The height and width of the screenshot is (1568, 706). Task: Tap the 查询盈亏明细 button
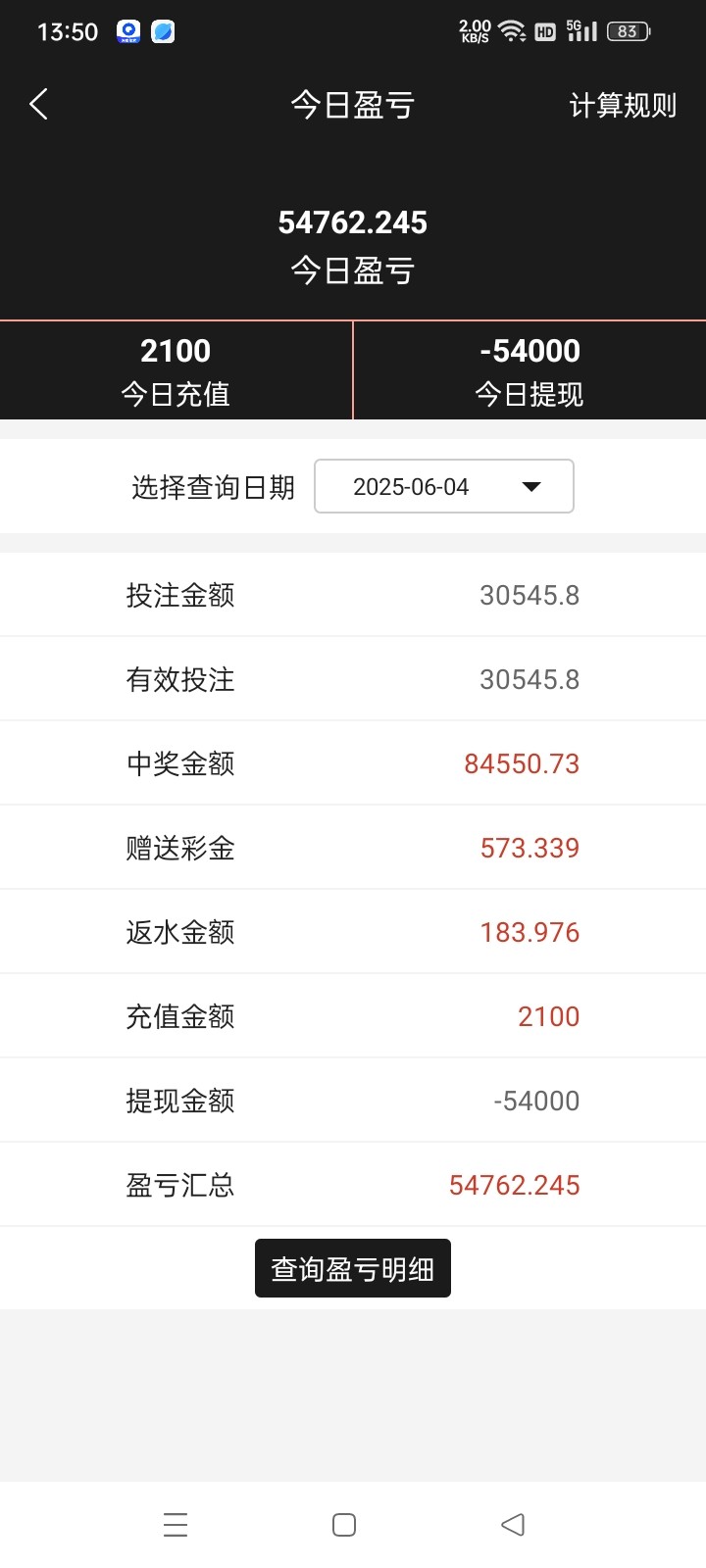[x=353, y=1268]
